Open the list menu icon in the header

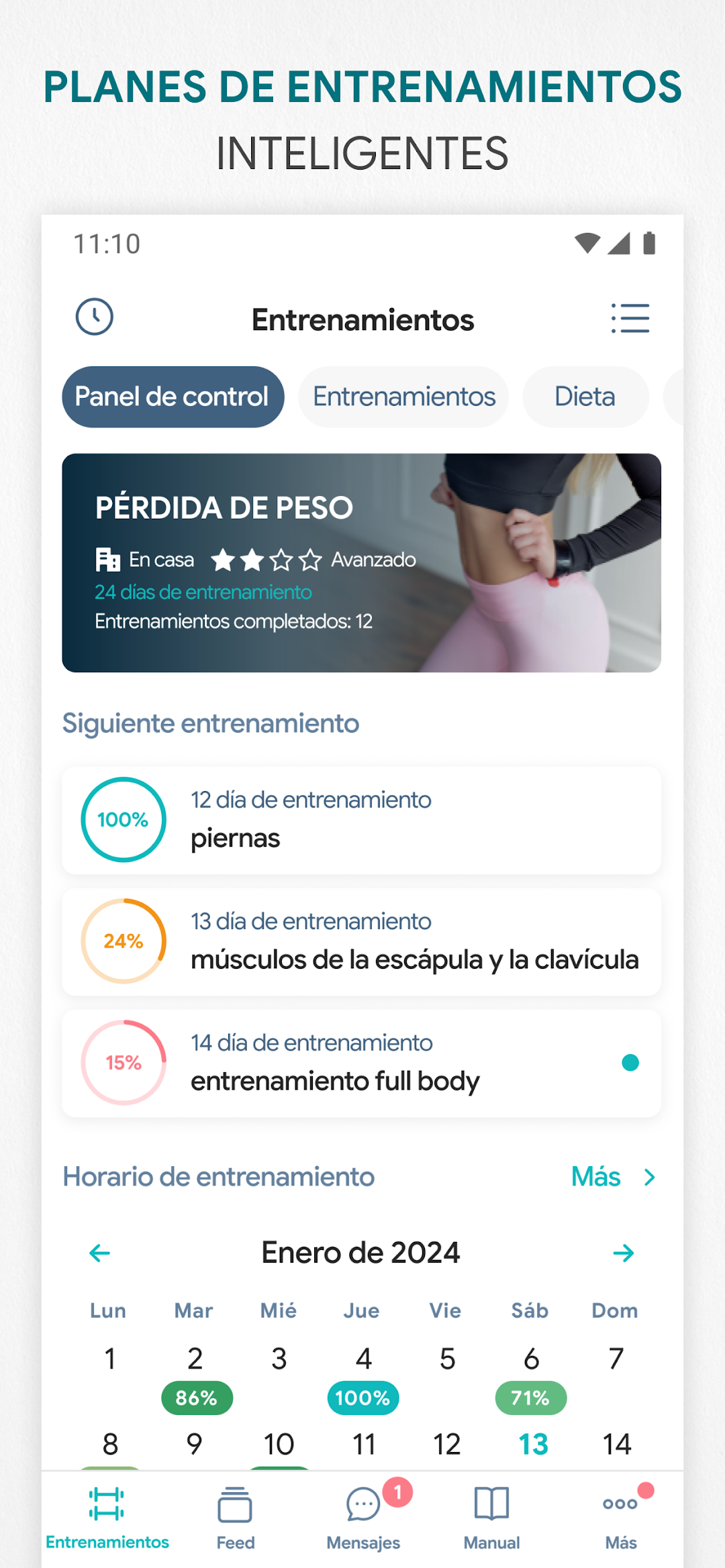pos(630,318)
